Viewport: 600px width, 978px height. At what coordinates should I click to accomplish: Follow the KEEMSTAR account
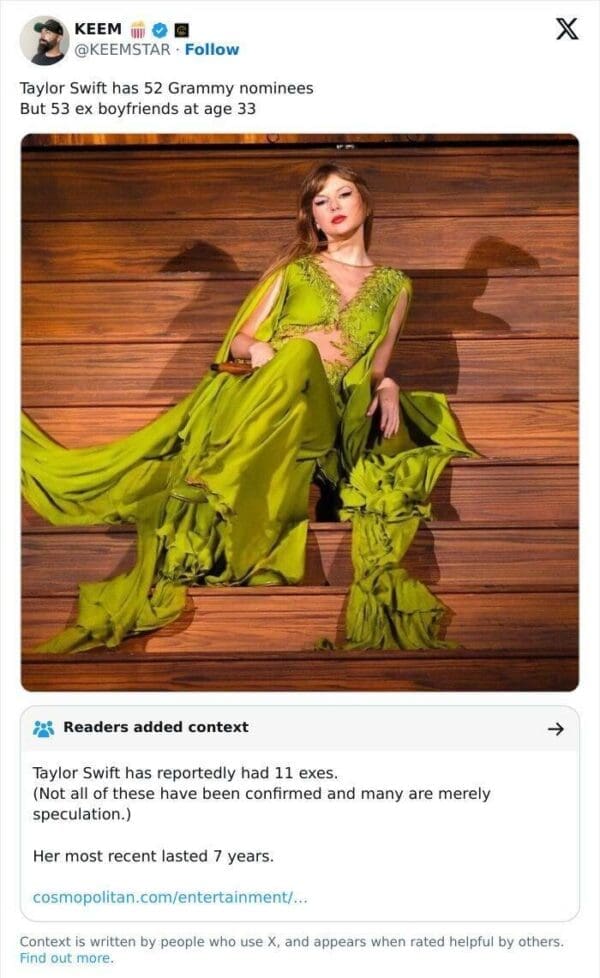212,49
